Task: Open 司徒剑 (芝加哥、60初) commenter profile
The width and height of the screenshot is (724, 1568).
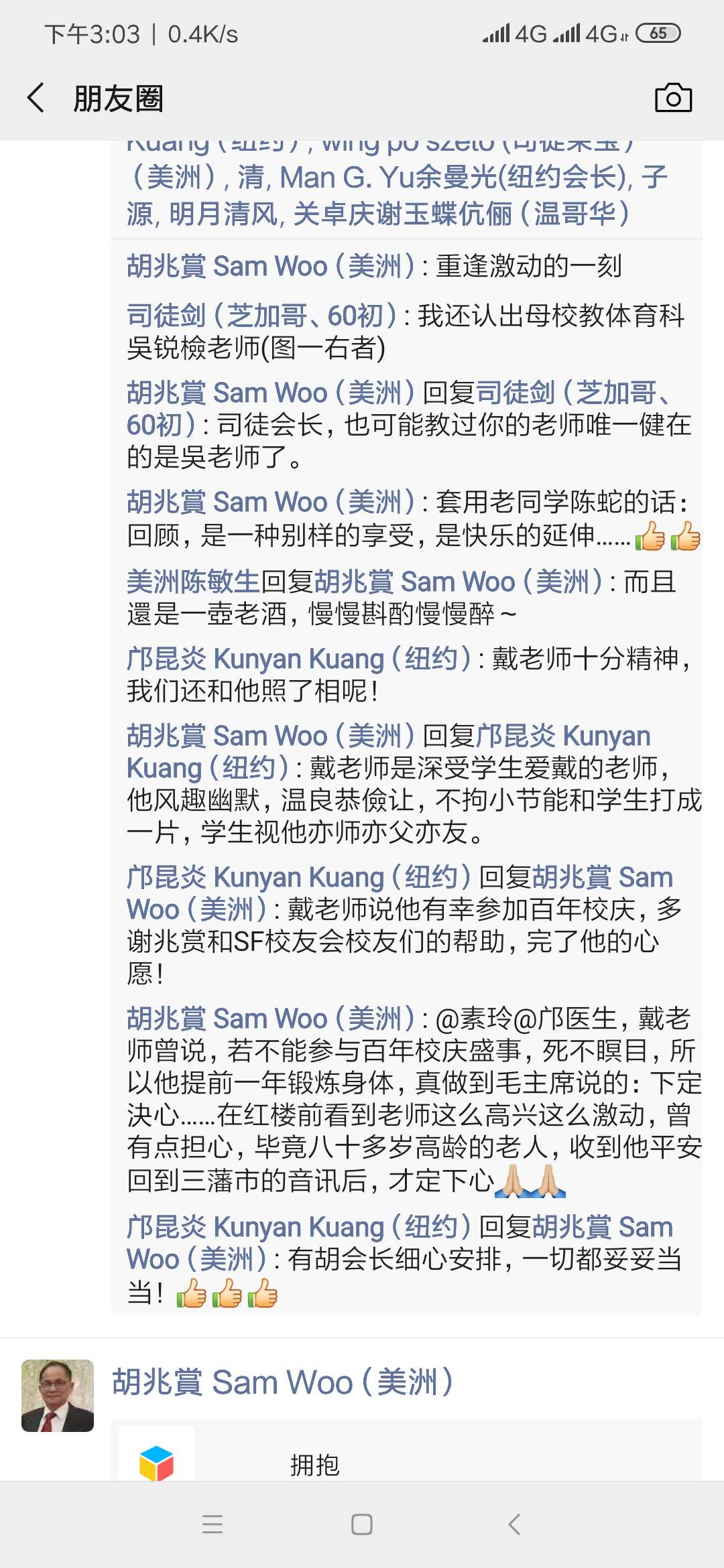Action: click(x=261, y=316)
